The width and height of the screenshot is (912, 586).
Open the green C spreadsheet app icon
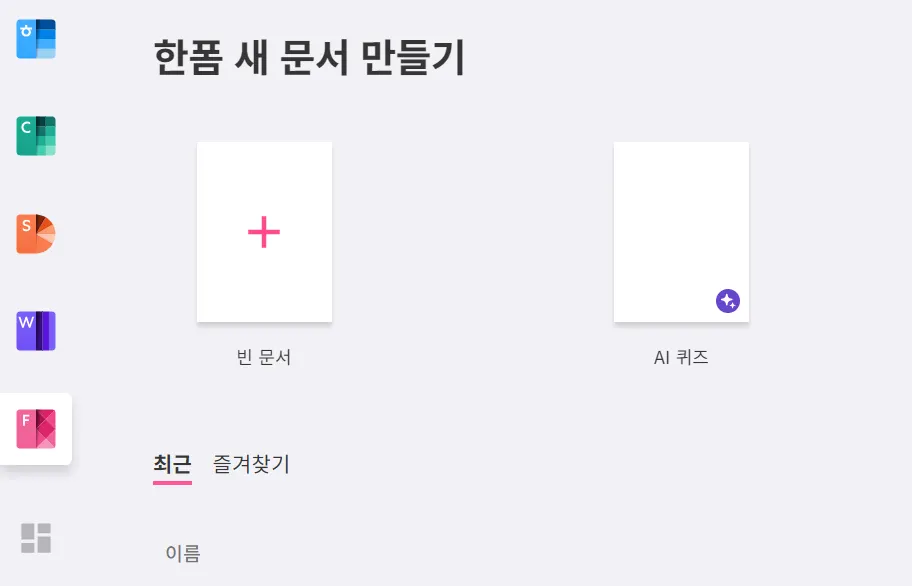click(36, 136)
